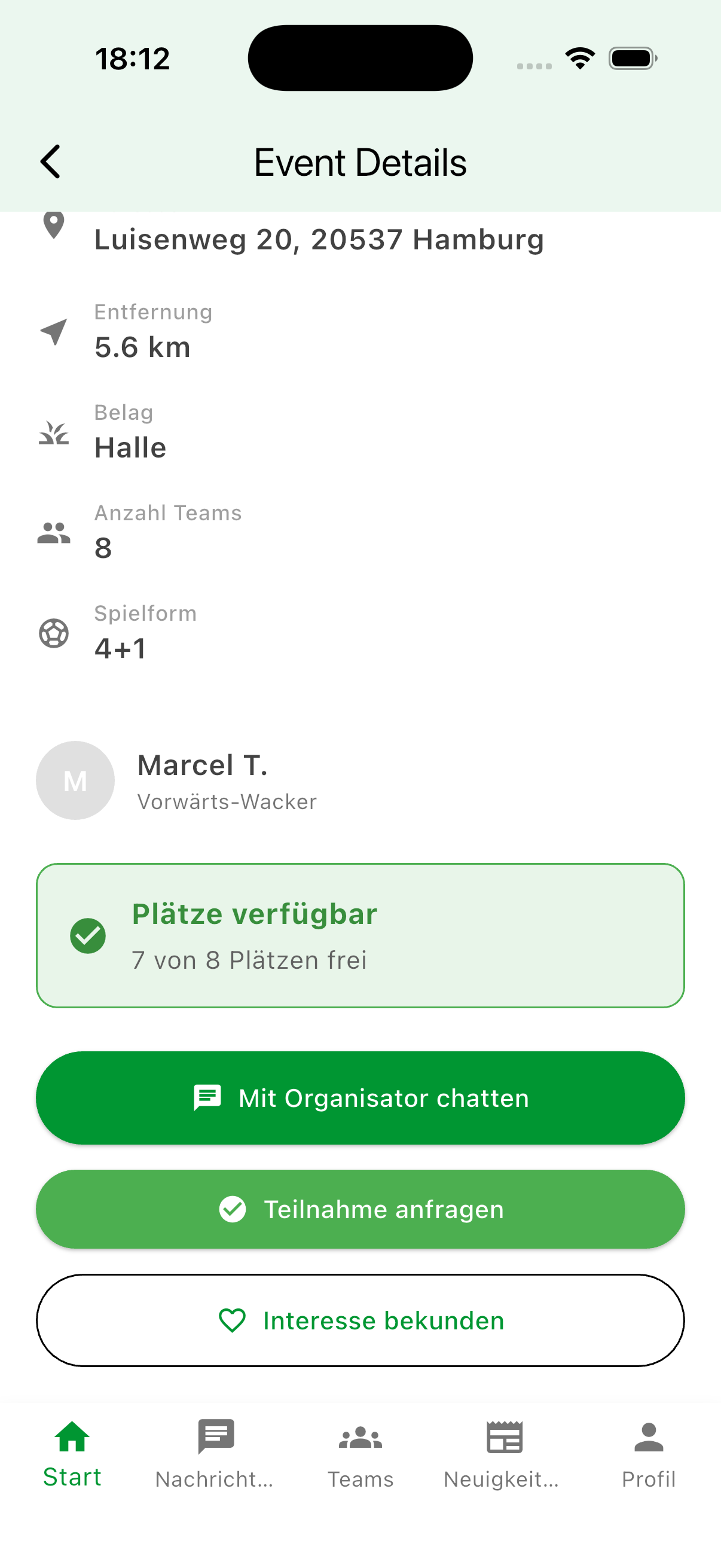Image resolution: width=721 pixels, height=1568 pixels.
Task: Select Interesse bekunden button
Action: click(360, 1320)
